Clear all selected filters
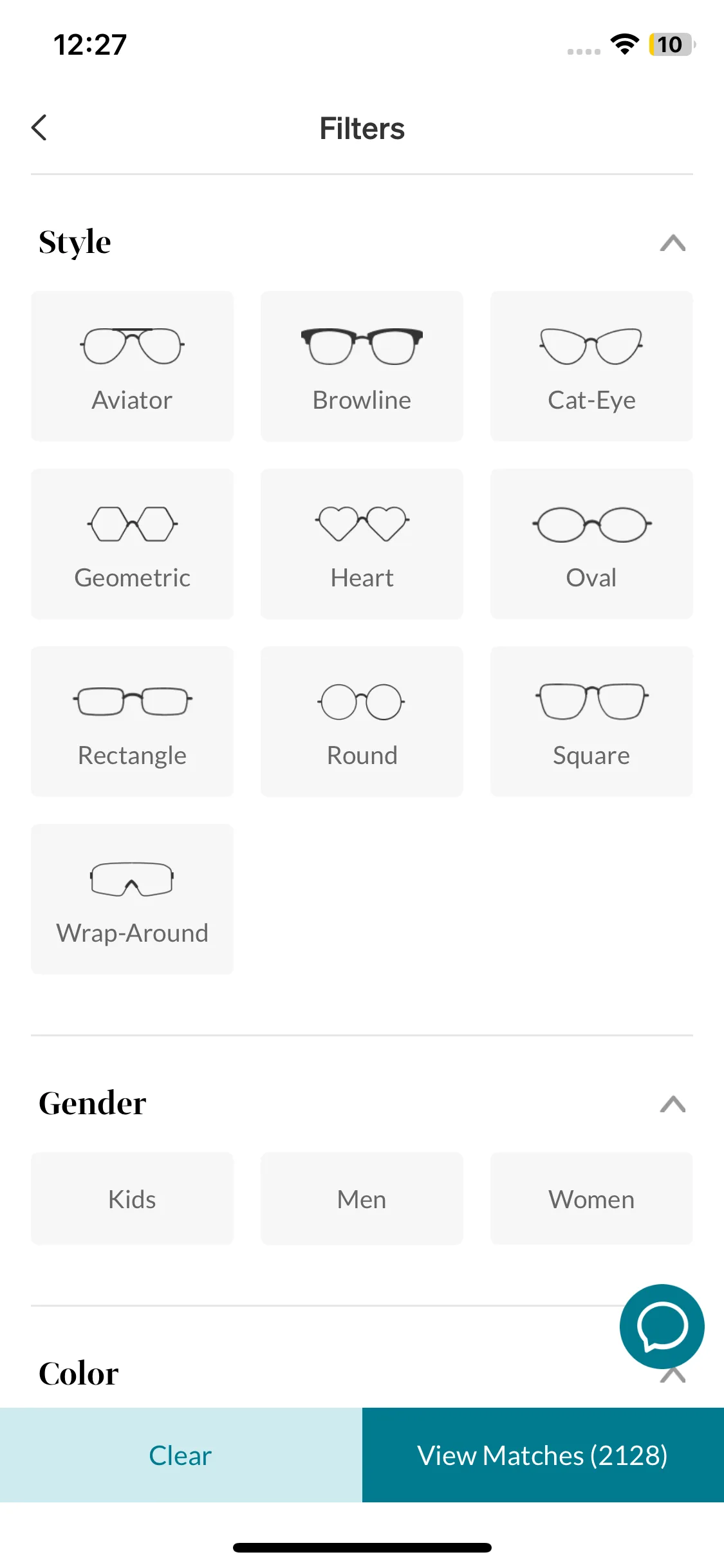The height and width of the screenshot is (1568, 724). coord(181,1455)
